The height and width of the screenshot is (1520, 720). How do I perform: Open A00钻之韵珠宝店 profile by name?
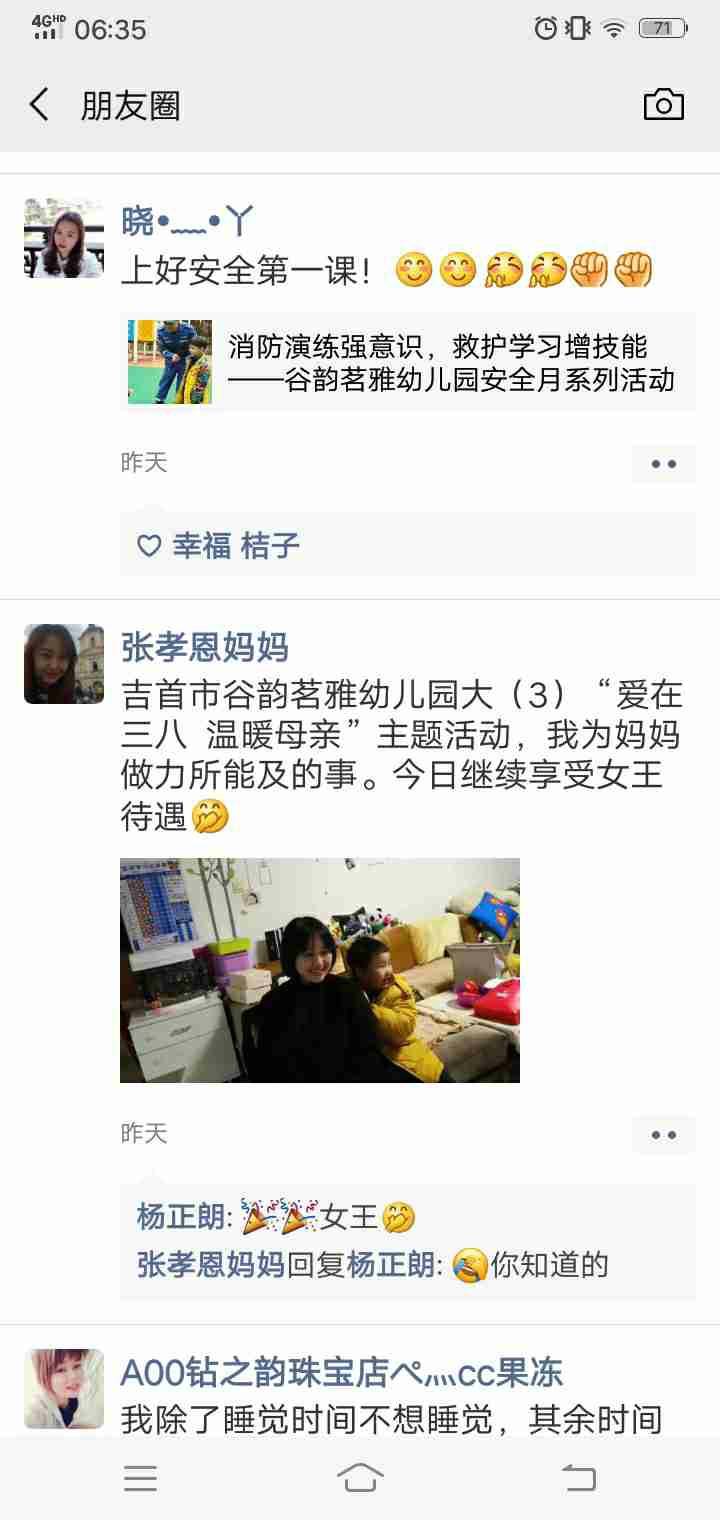point(342,1372)
